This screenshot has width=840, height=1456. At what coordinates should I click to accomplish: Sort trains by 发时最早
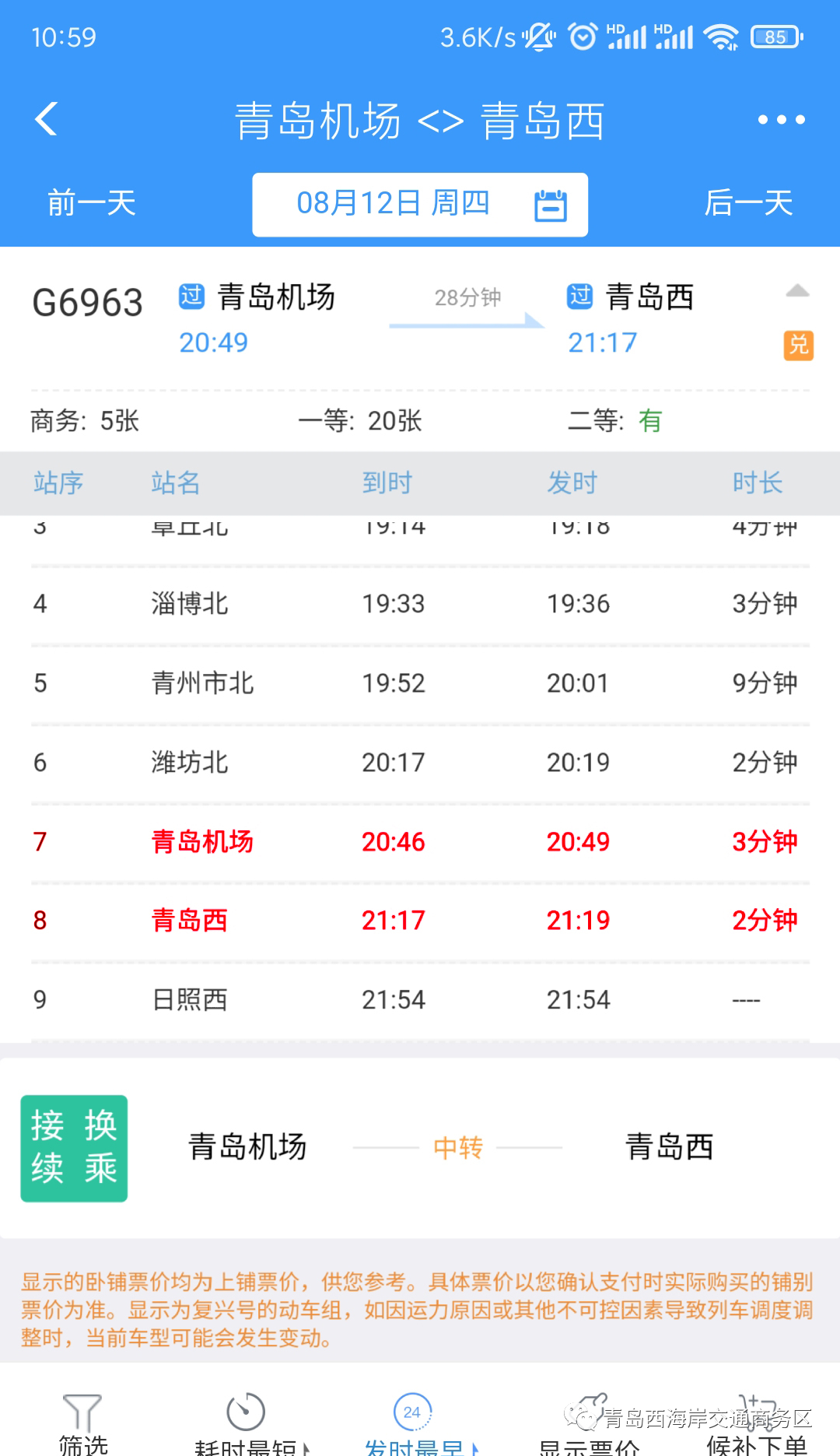[414, 1424]
